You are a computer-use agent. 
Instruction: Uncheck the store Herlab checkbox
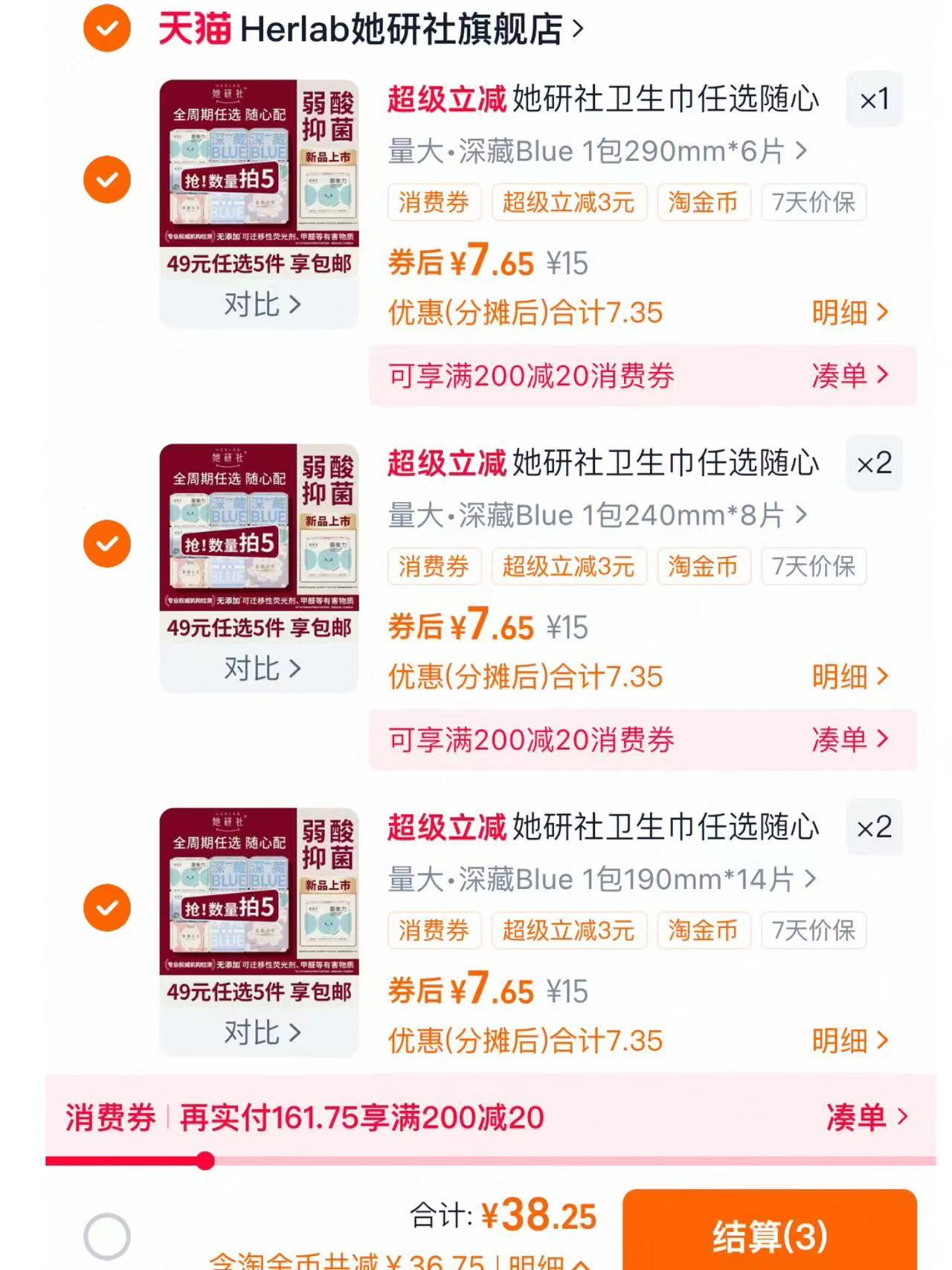pos(107,28)
